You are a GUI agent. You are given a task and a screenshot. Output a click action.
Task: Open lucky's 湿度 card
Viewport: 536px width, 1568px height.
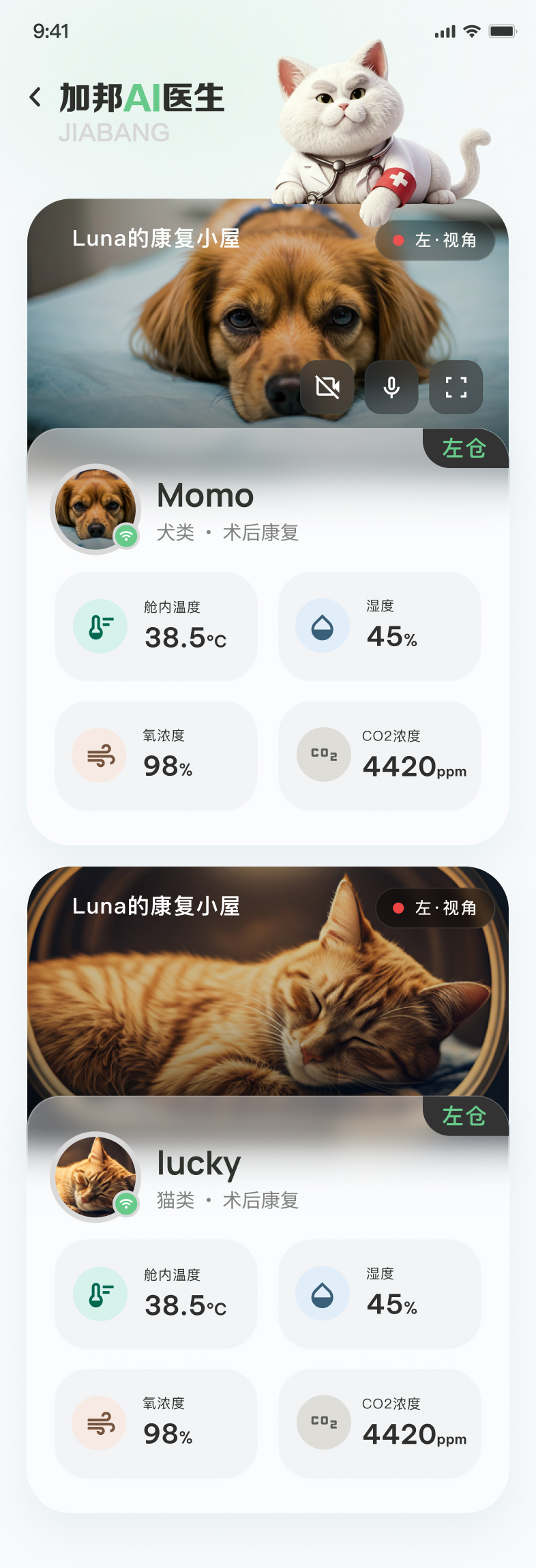click(379, 1294)
